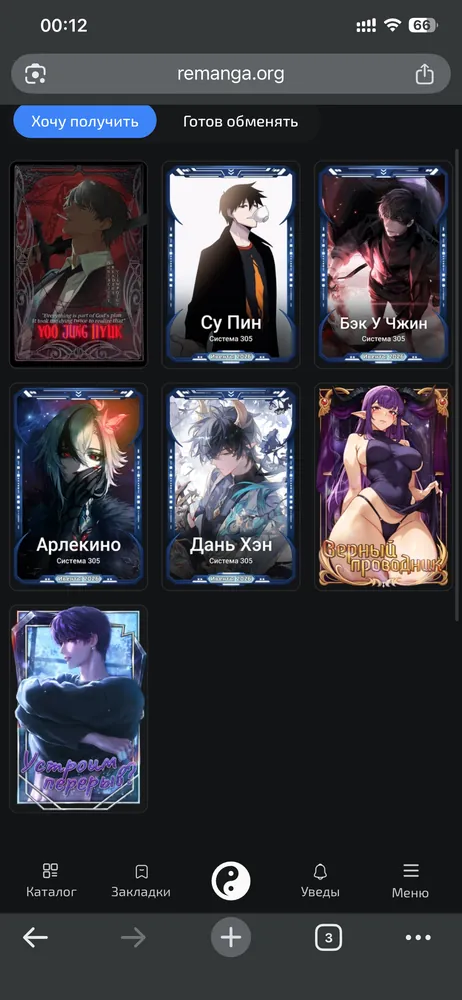The width and height of the screenshot is (462, 1000).
Task: Open the Бэк У Чжин card
Action: (x=384, y=265)
